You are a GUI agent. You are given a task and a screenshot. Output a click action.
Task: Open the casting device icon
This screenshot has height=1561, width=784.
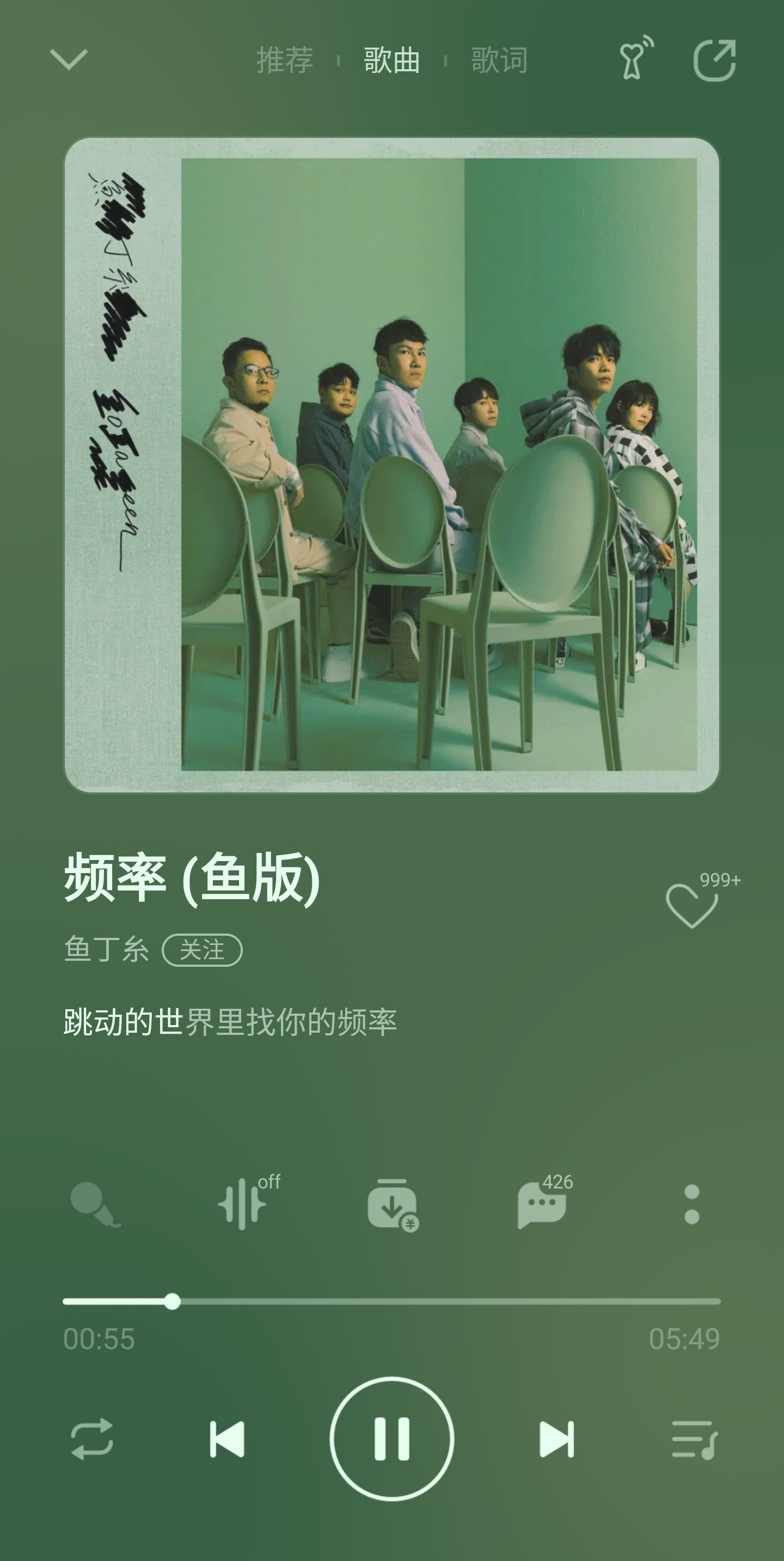click(x=635, y=58)
